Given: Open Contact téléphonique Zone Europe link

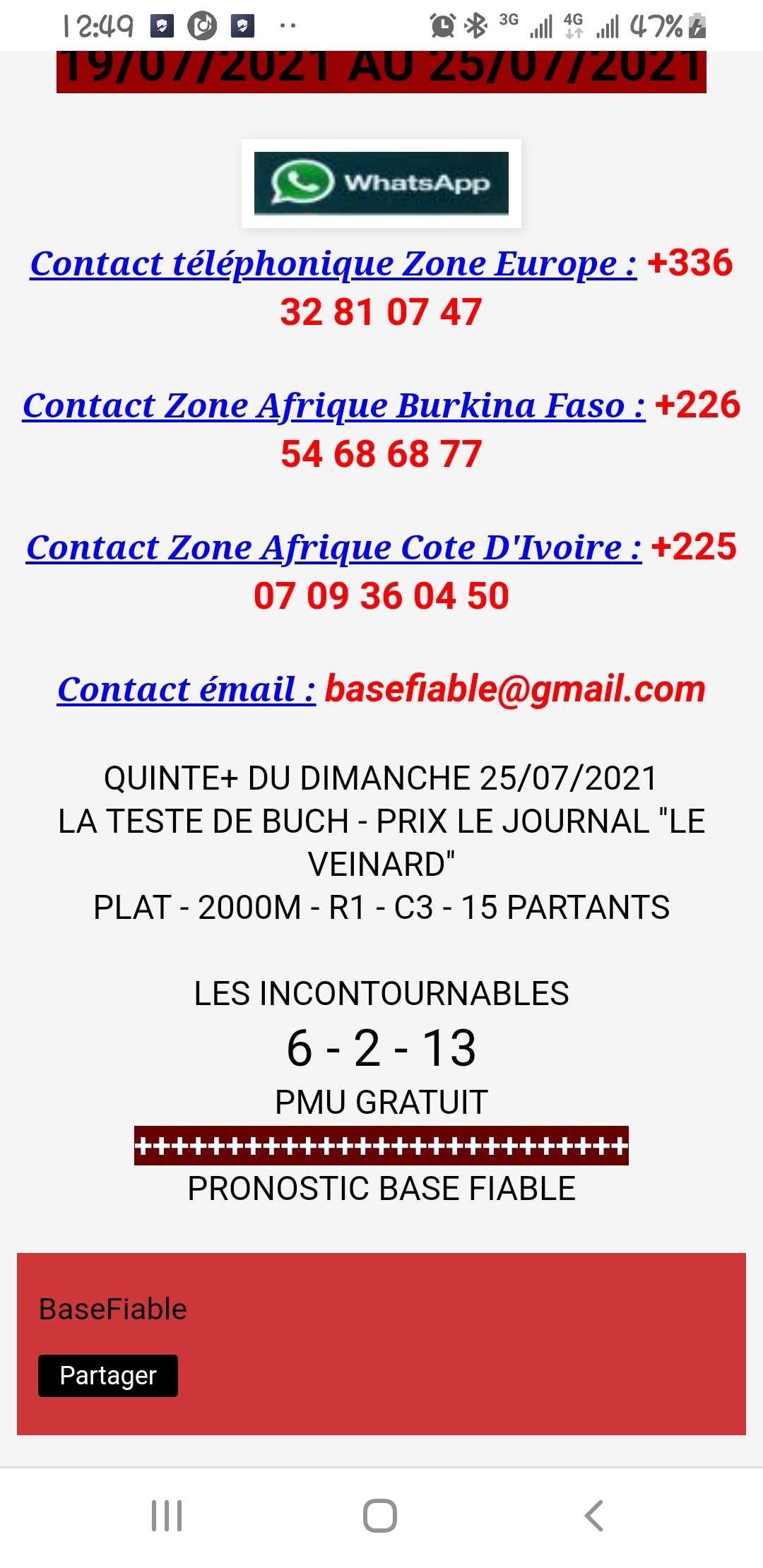Looking at the screenshot, I should coord(333,264).
